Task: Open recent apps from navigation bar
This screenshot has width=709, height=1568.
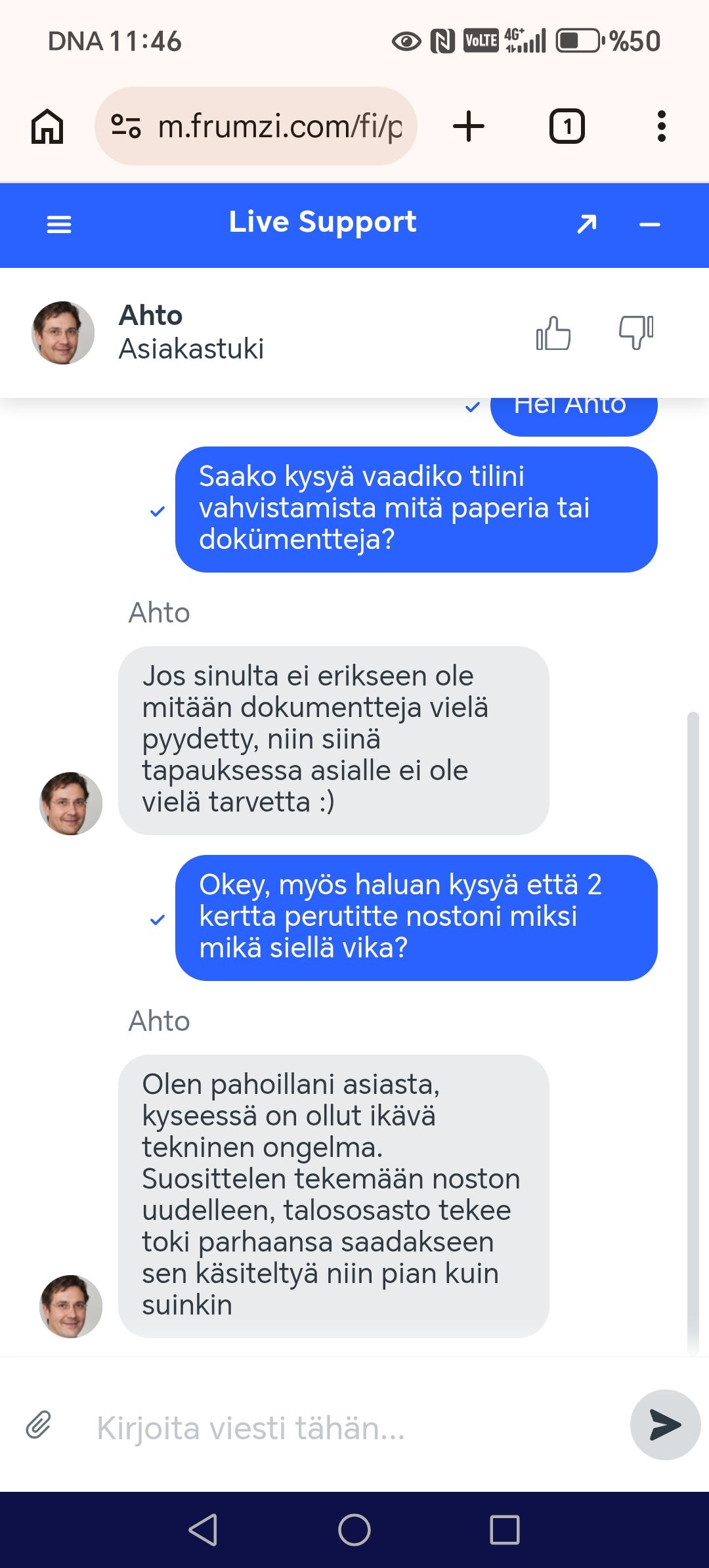Action: pyautogui.click(x=505, y=1530)
